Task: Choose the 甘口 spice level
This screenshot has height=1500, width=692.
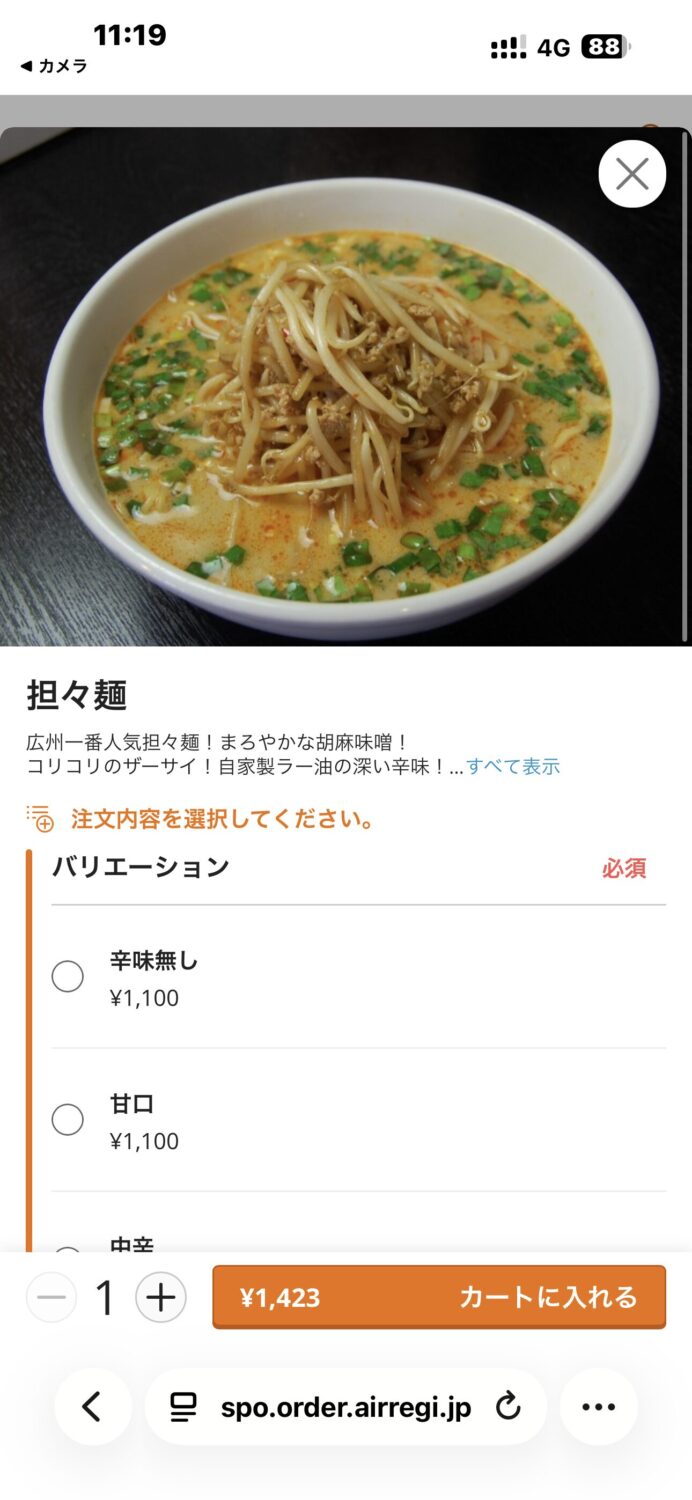Action: click(68, 1119)
